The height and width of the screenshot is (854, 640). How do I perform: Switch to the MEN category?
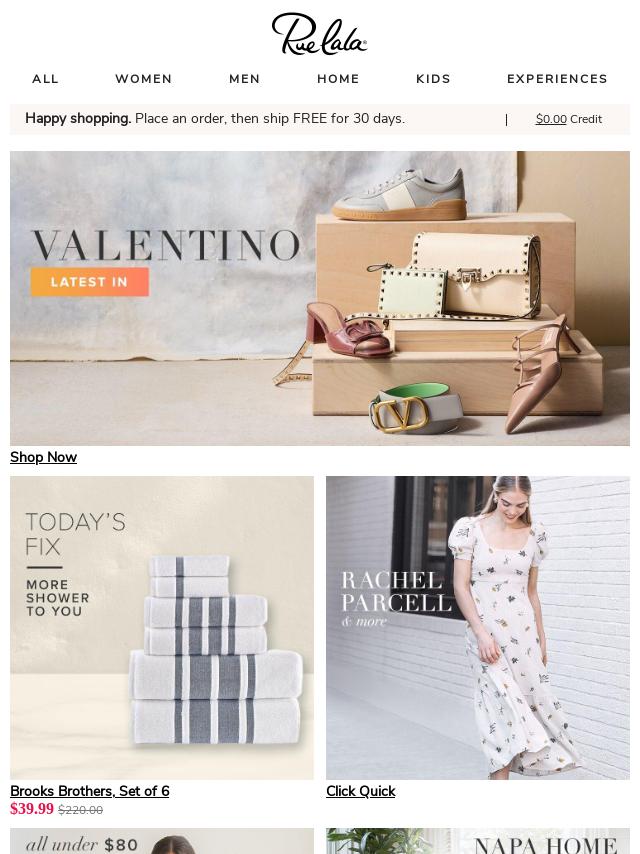coord(244,79)
